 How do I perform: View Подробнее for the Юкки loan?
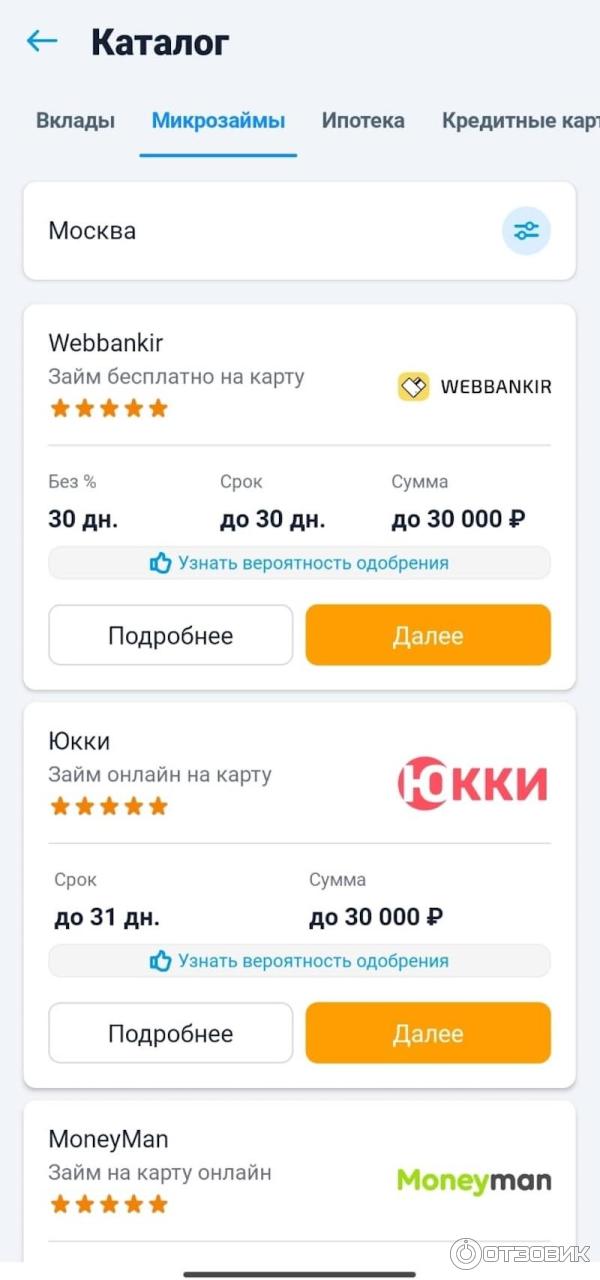pos(171,1033)
